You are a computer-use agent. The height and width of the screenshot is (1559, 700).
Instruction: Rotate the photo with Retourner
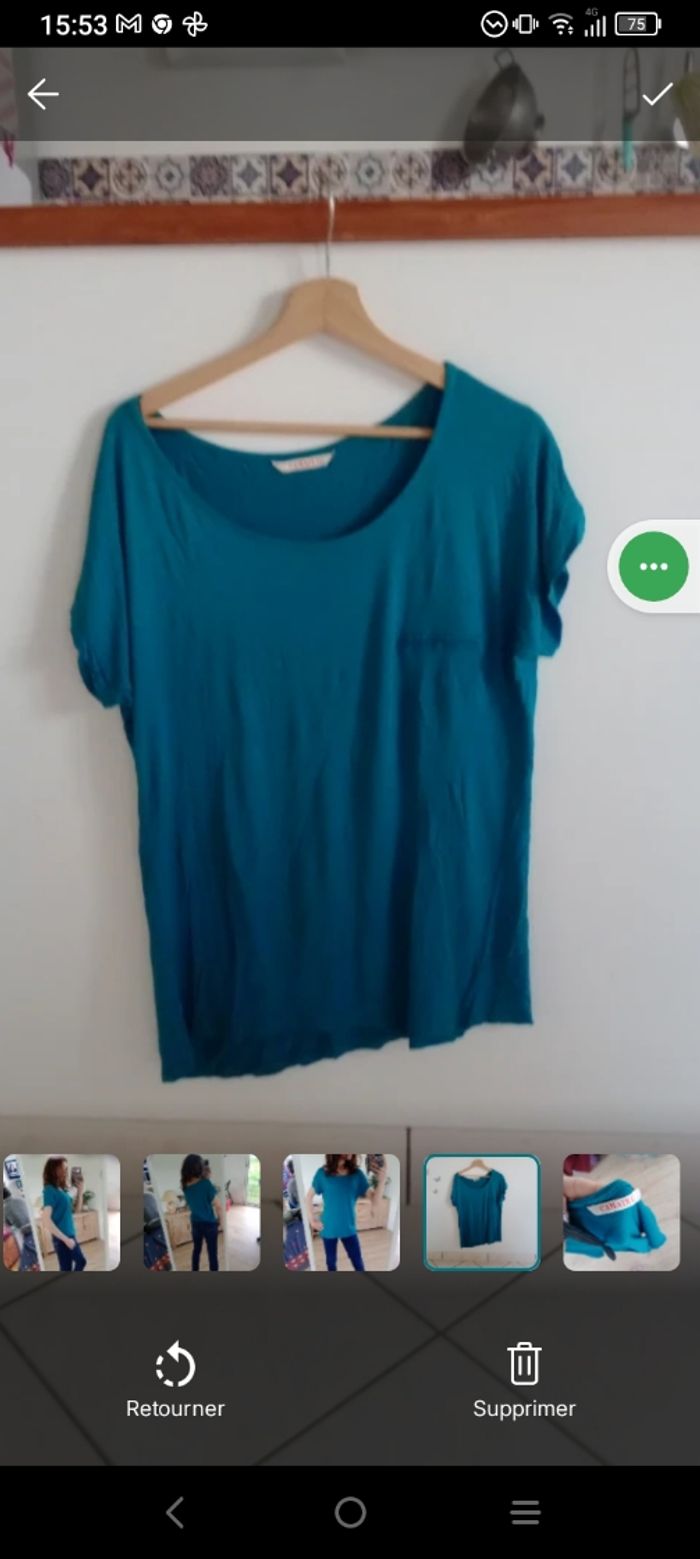pyautogui.click(x=175, y=1380)
